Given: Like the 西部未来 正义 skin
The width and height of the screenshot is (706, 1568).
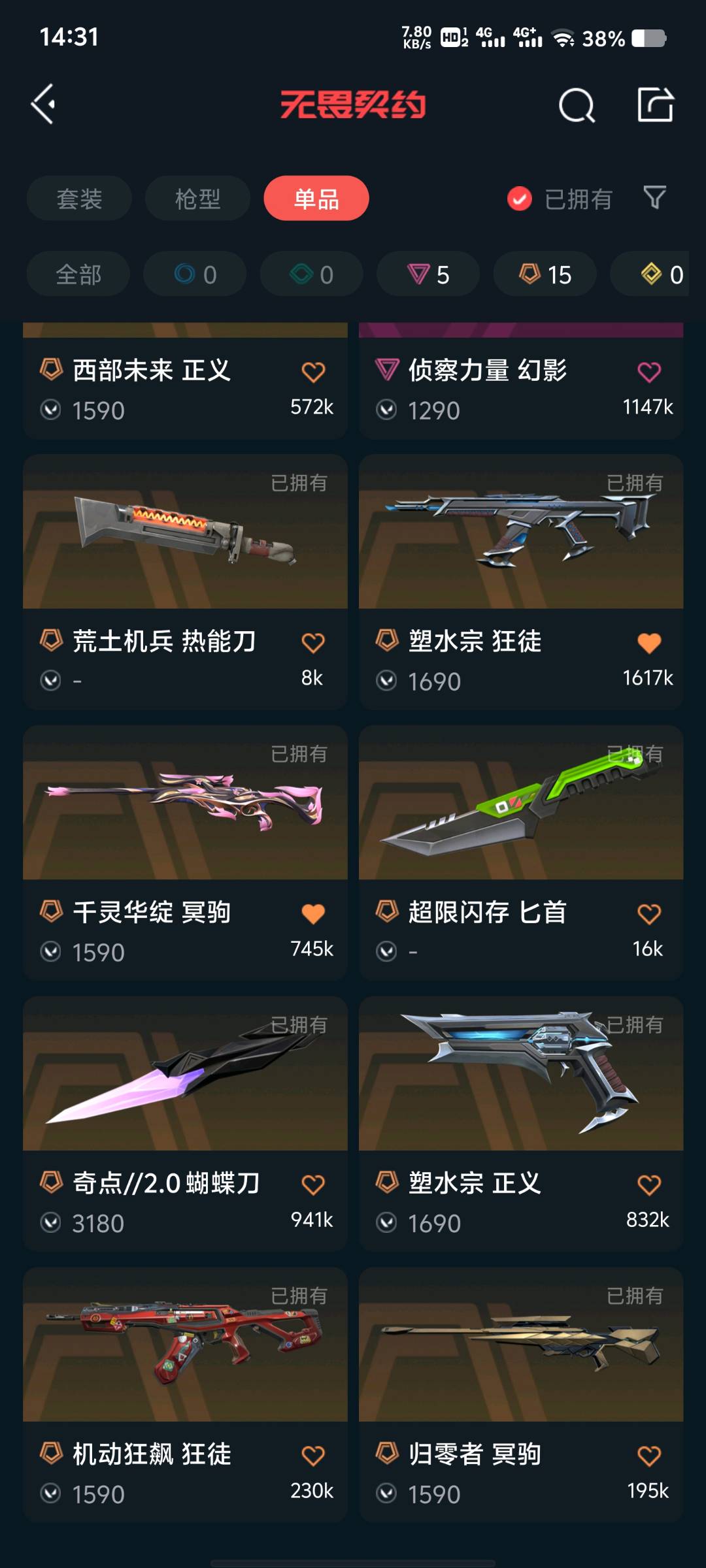Looking at the screenshot, I should point(313,372).
